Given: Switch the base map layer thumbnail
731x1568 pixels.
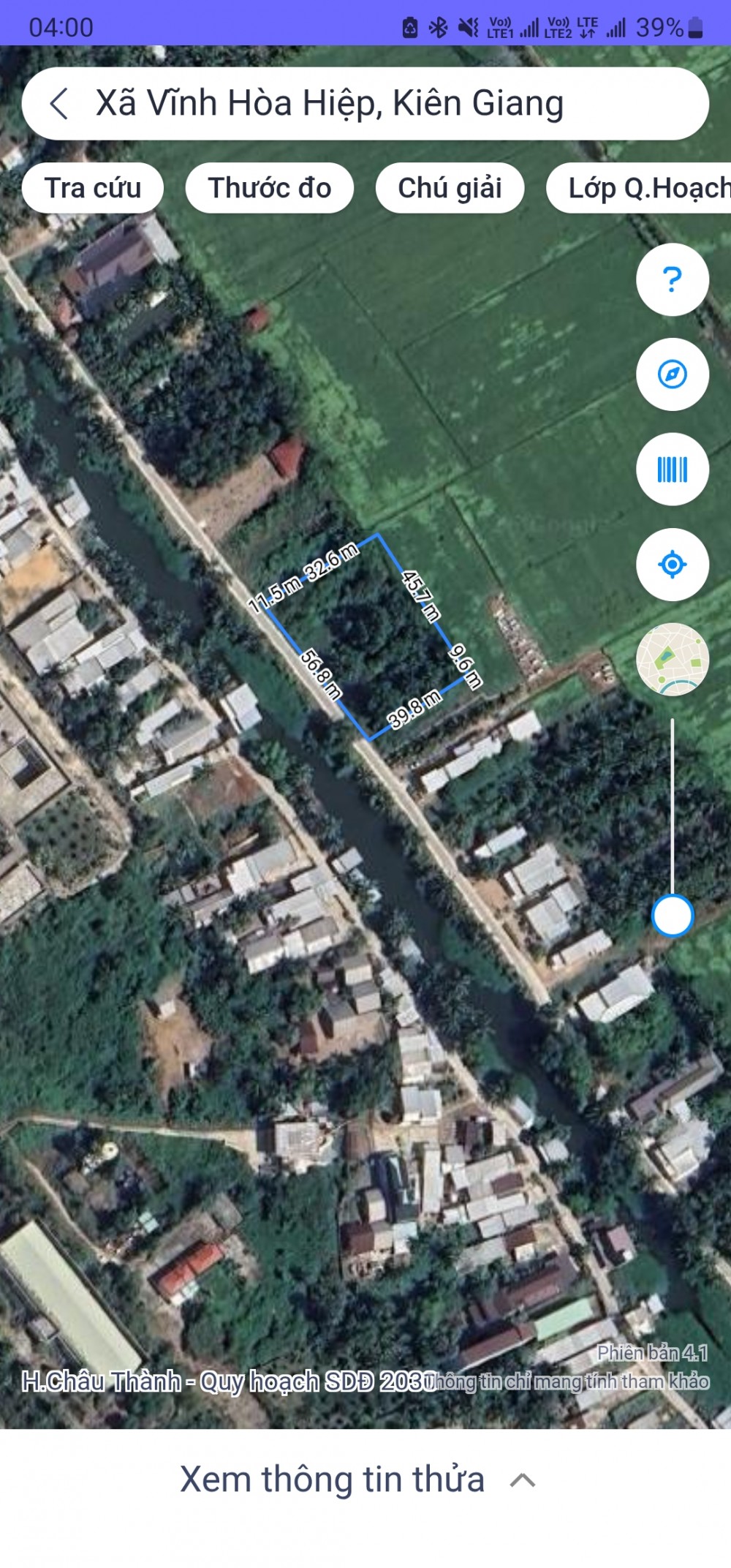Looking at the screenshot, I should (x=672, y=659).
